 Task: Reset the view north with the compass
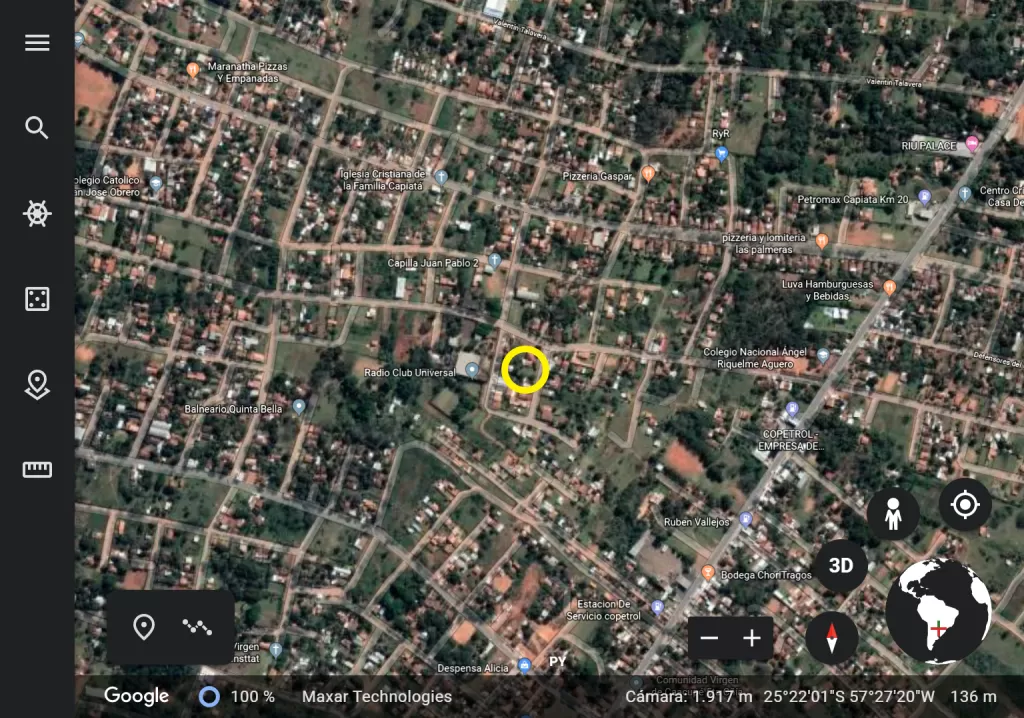(831, 638)
